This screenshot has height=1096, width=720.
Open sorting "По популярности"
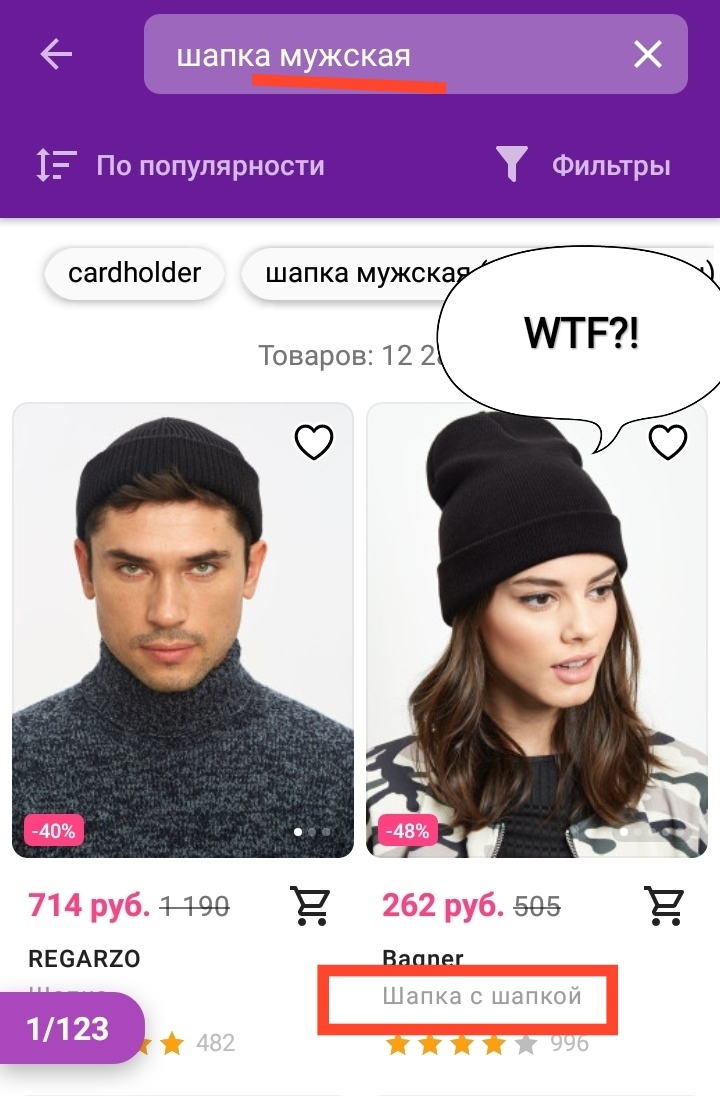click(x=180, y=165)
